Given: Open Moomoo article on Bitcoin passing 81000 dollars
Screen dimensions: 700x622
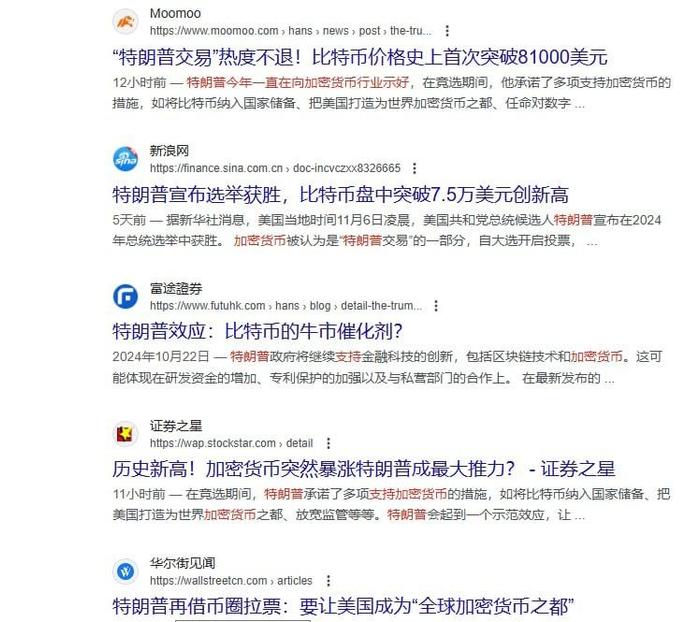Looking at the screenshot, I should tap(359, 58).
